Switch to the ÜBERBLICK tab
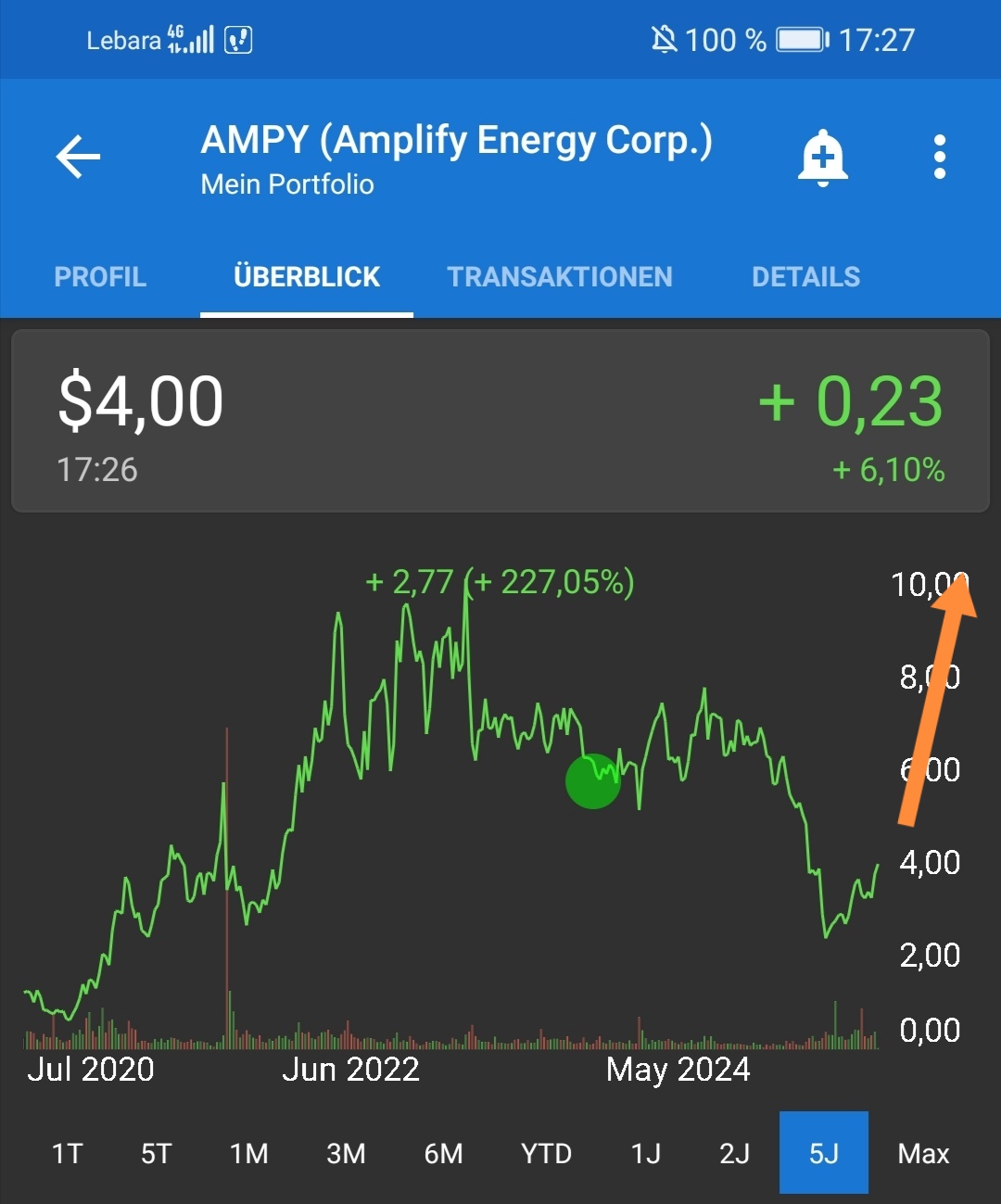The height and width of the screenshot is (1204, 1001). 307,276
